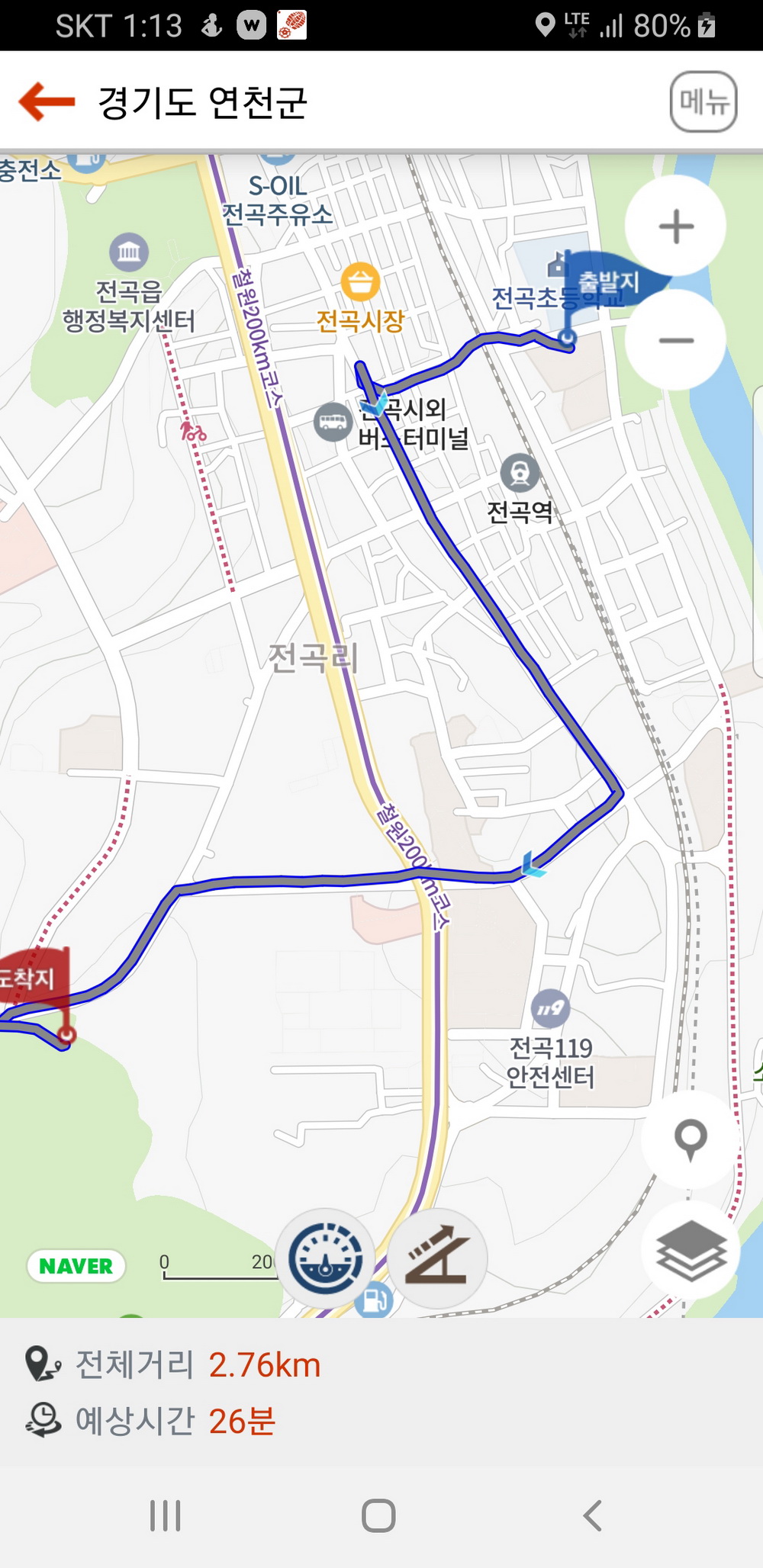Center map on my current location
Image resolution: width=763 pixels, height=1568 pixels.
691,1139
